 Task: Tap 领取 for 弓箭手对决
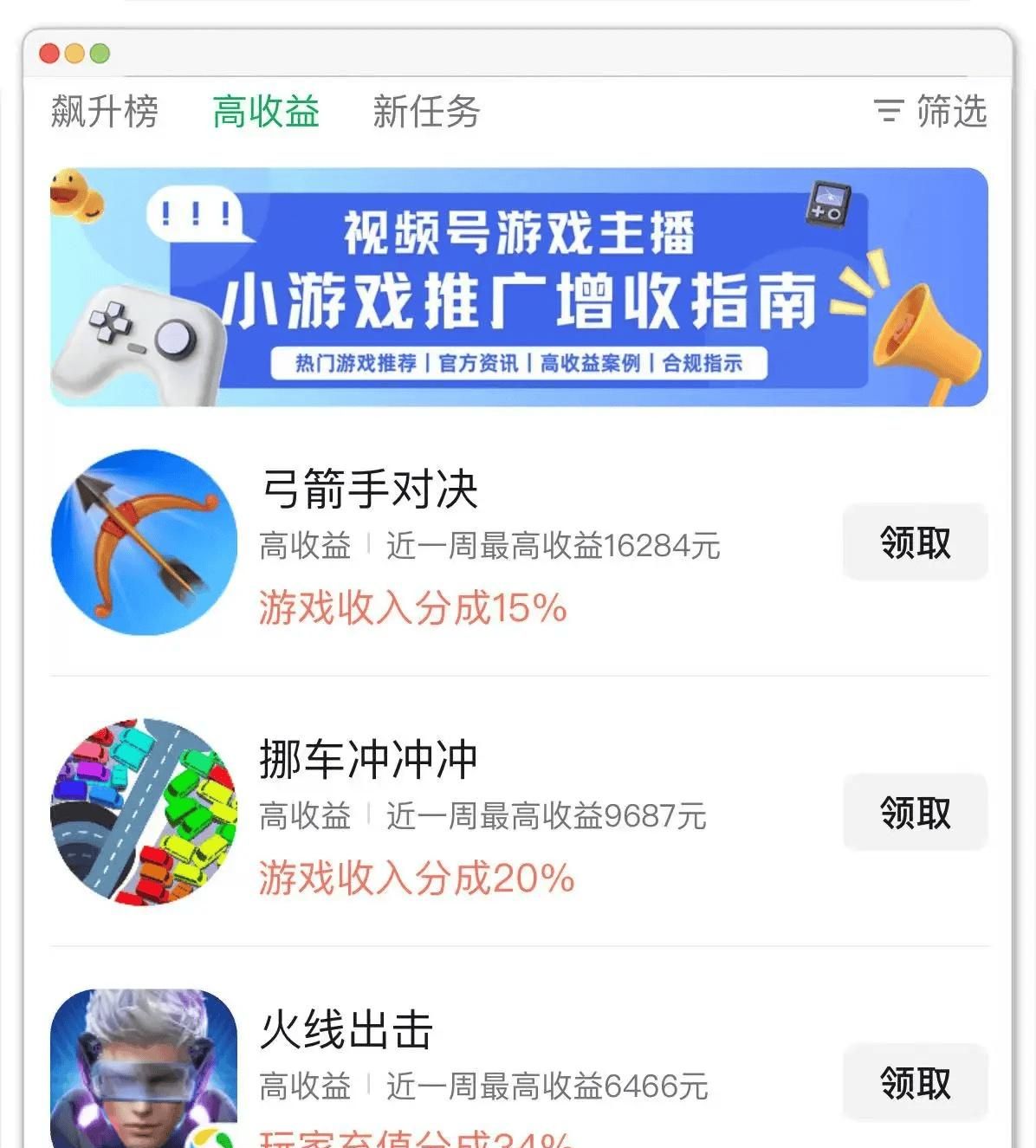915,542
